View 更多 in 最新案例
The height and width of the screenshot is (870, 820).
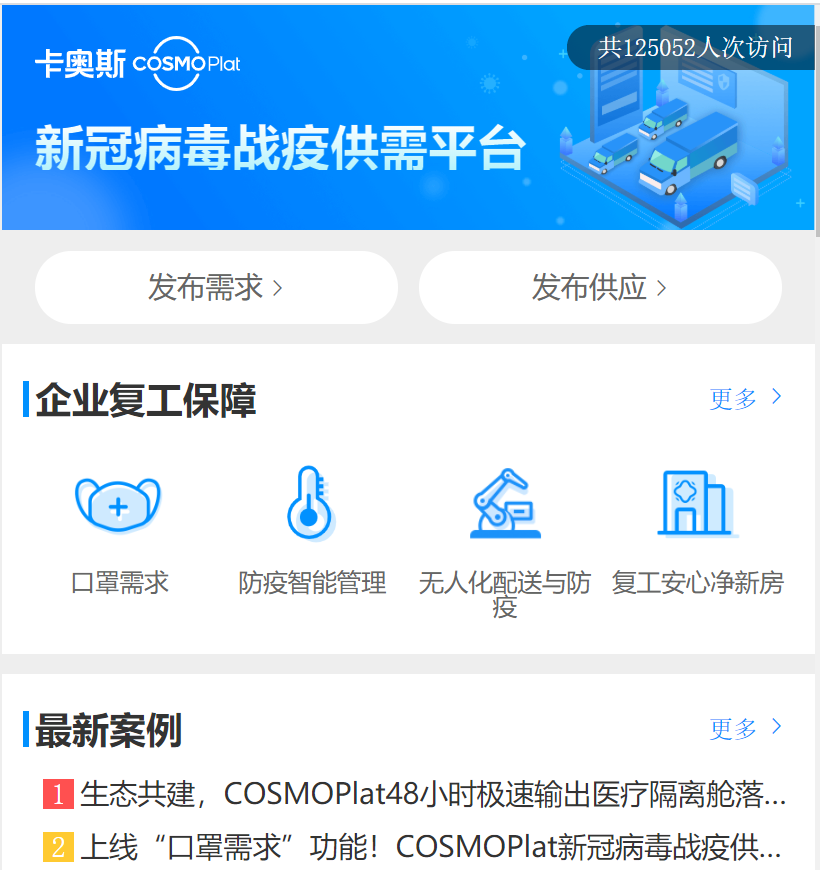pyautogui.click(x=745, y=729)
